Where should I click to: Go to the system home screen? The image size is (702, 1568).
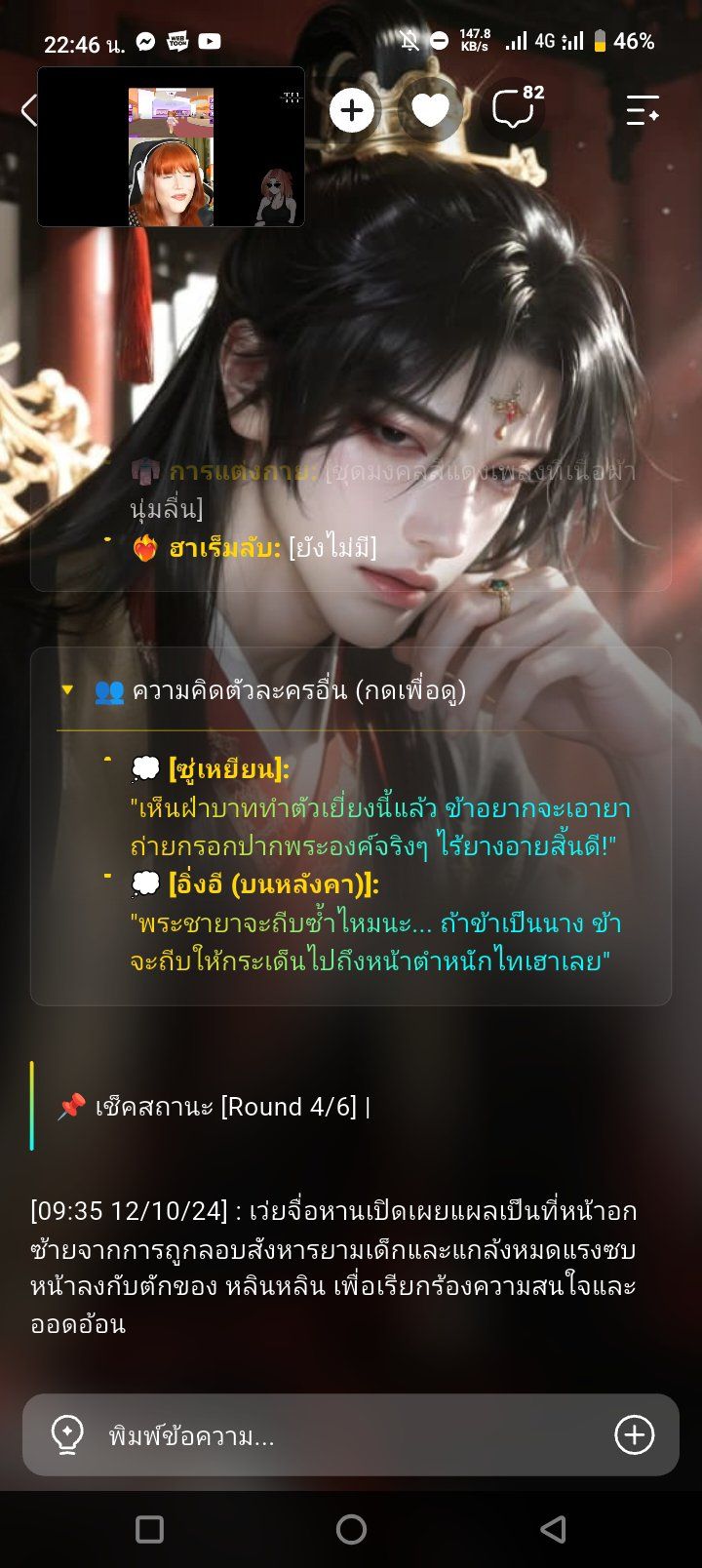[351, 1529]
